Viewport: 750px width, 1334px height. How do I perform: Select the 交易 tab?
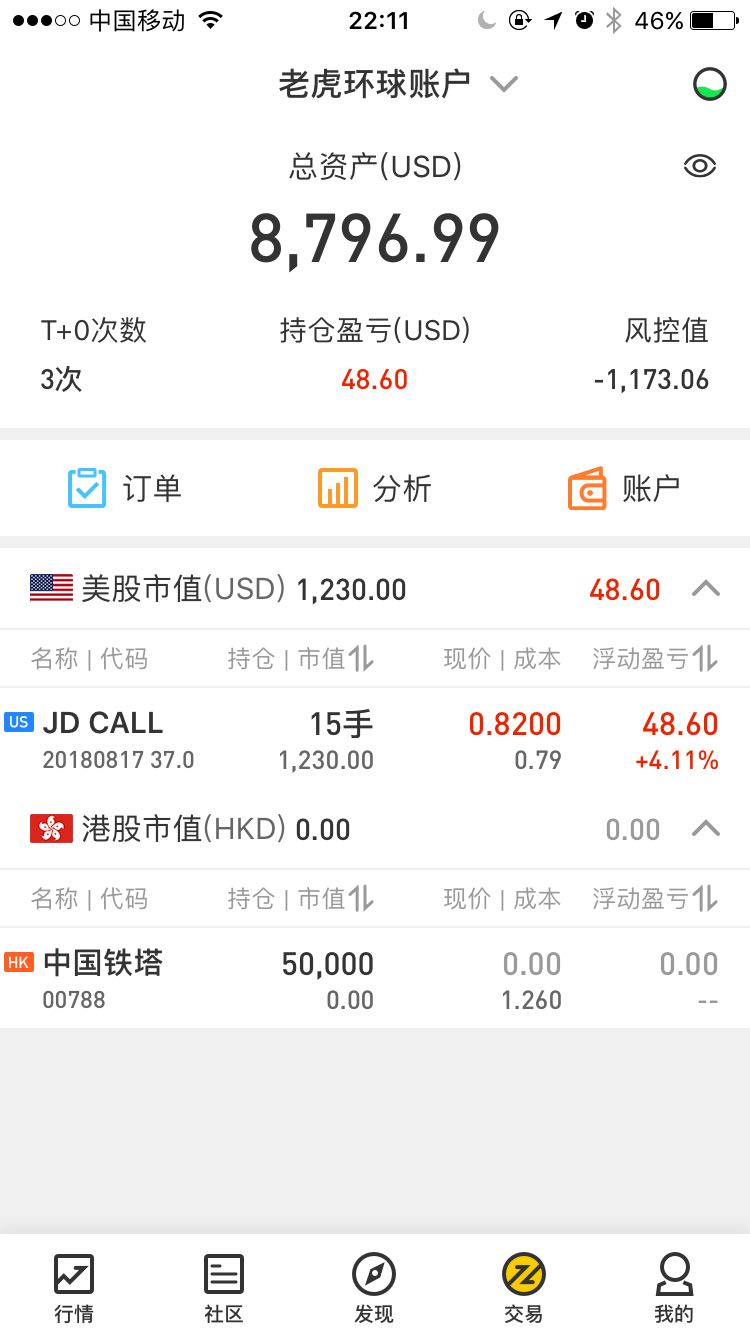click(524, 1287)
